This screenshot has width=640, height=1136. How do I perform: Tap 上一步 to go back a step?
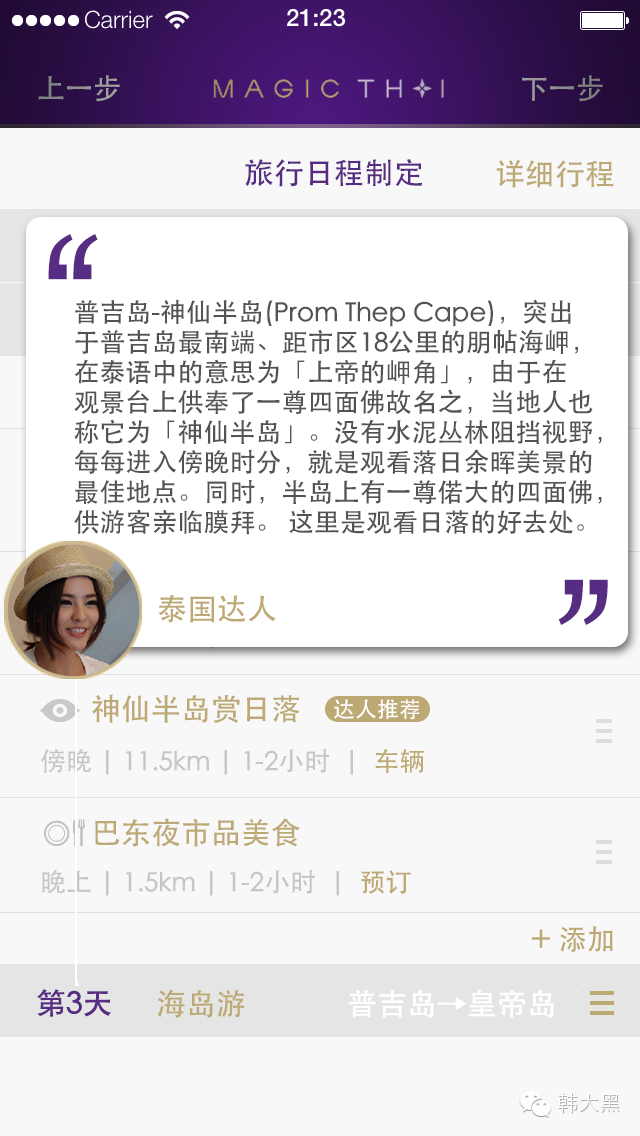click(x=79, y=89)
